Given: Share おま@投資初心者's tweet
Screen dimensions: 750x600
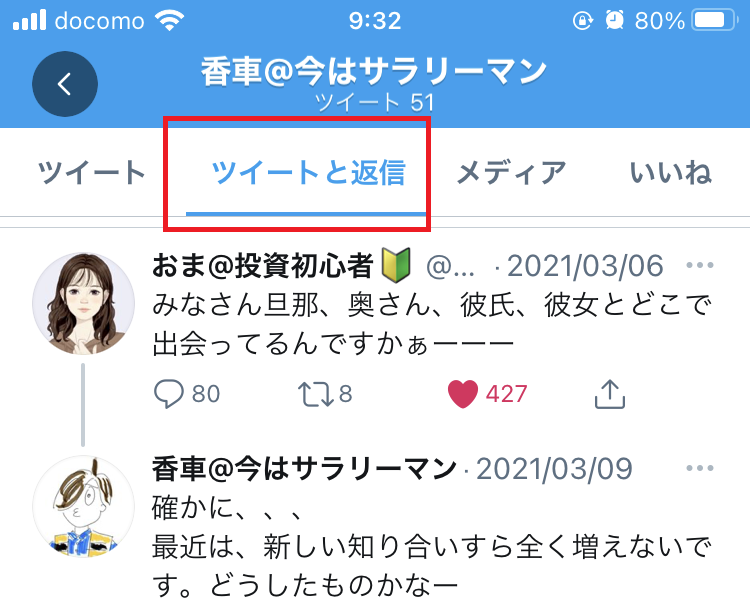Looking at the screenshot, I should pos(609,395).
